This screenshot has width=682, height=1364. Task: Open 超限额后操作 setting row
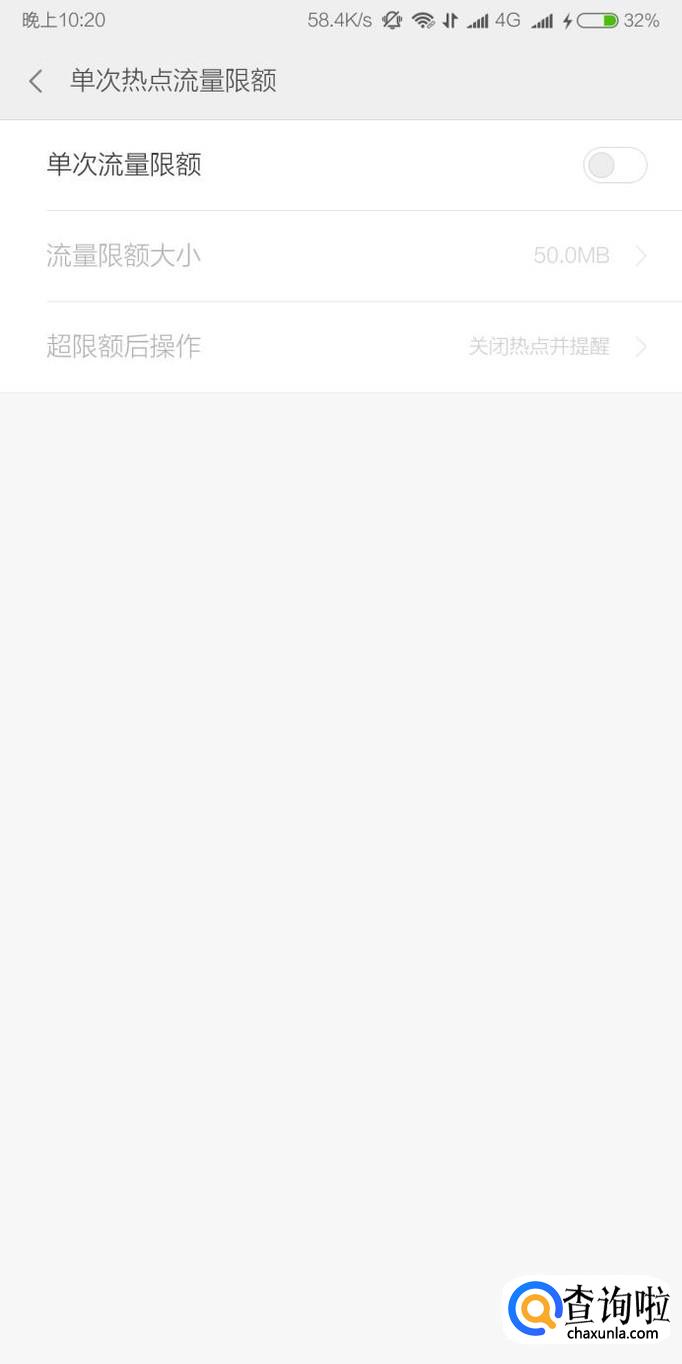341,347
